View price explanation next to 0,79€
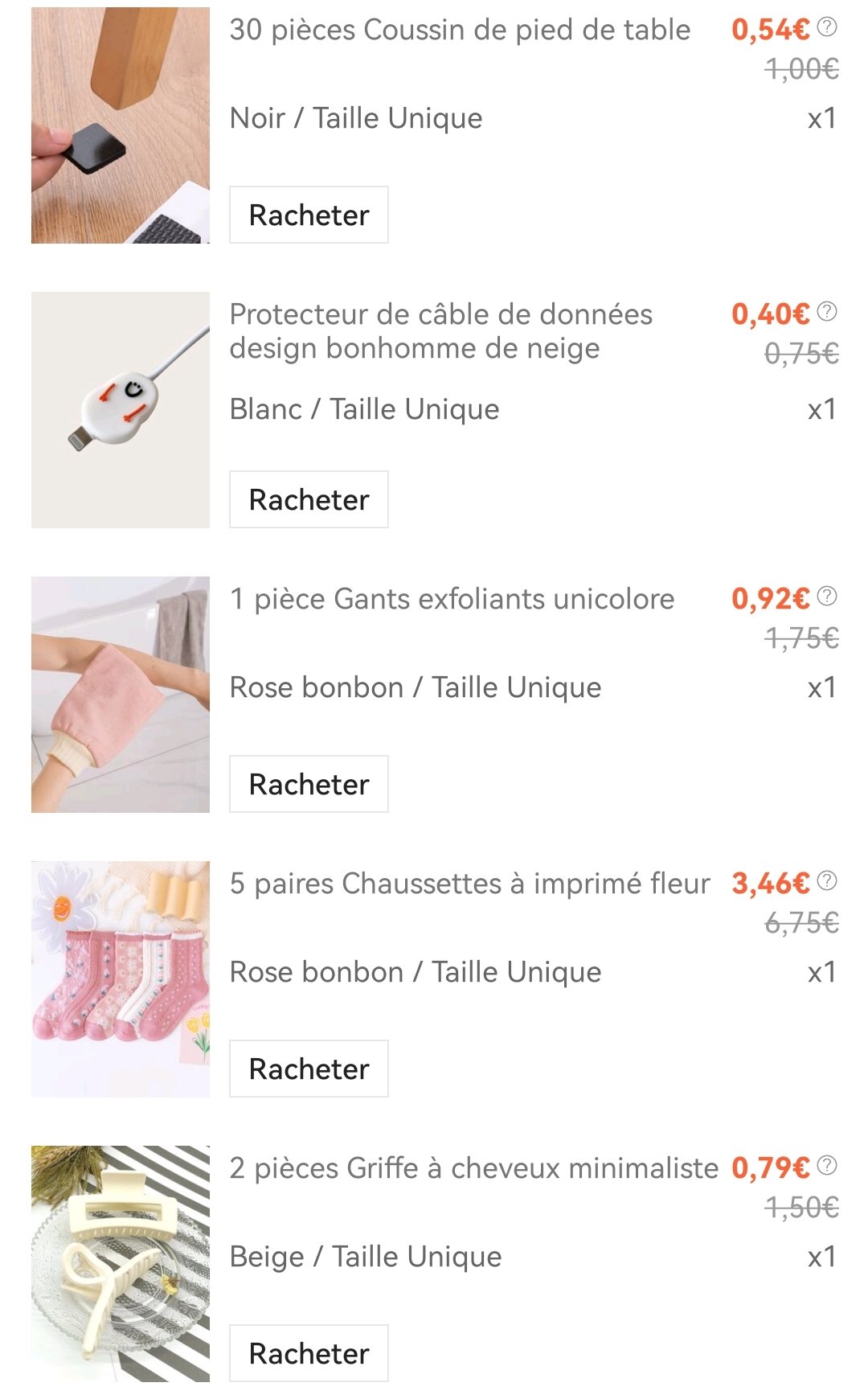 click(827, 1166)
